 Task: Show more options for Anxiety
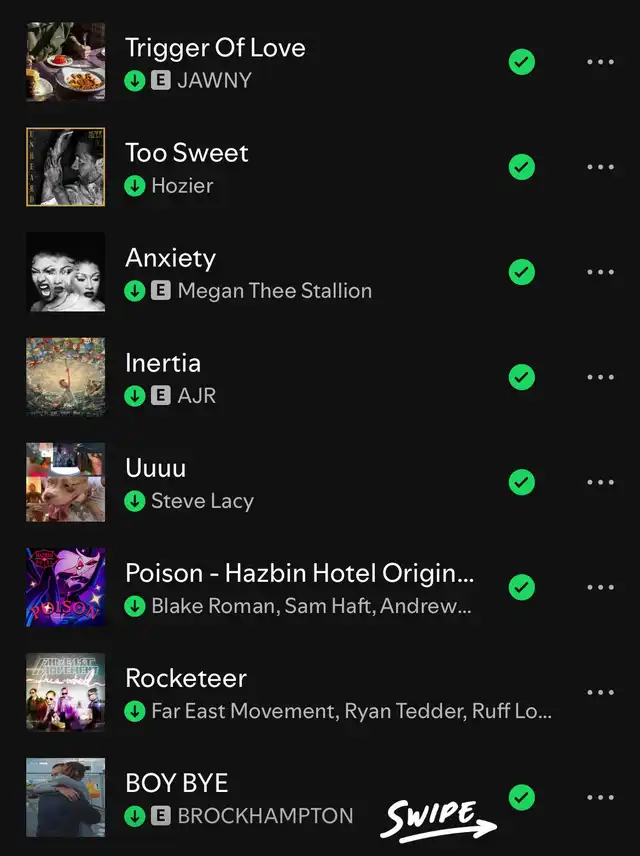[600, 272]
